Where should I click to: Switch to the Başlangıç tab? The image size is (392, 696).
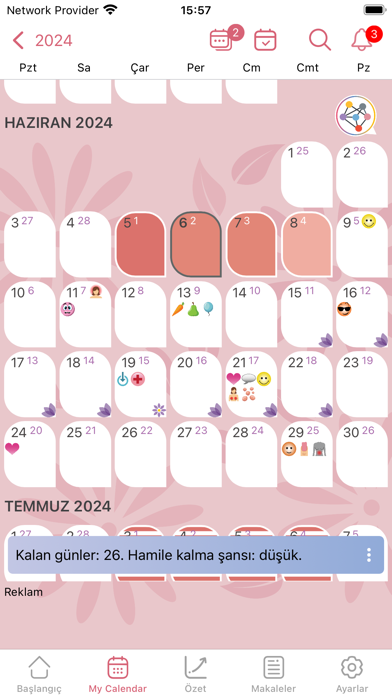(x=39, y=675)
